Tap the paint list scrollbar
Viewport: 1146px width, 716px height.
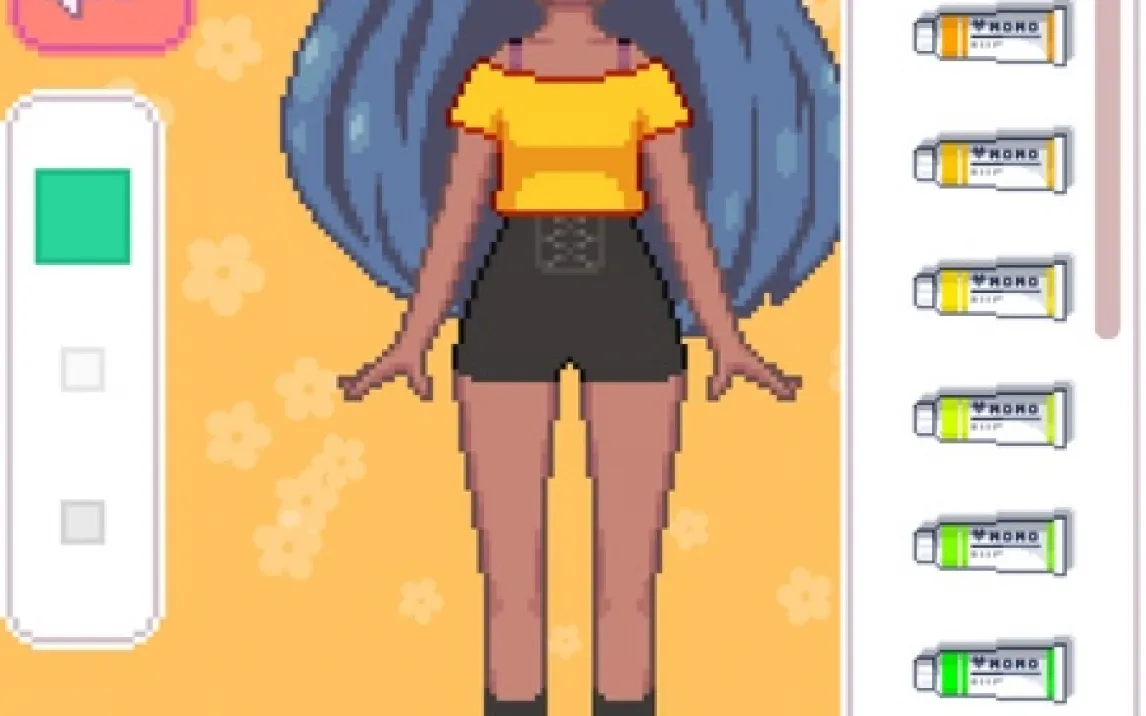coord(1108,168)
